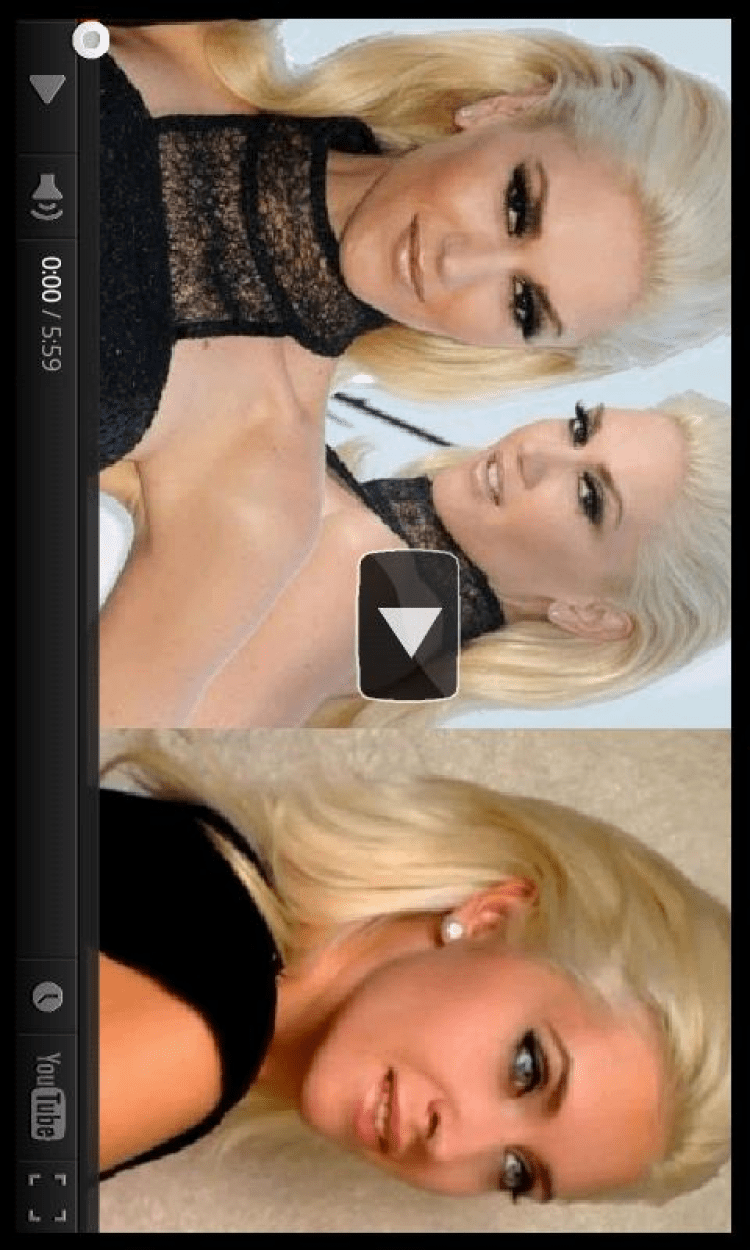Image resolution: width=750 pixels, height=1250 pixels.
Task: Start playback with the control bar play icon
Action: click(47, 89)
